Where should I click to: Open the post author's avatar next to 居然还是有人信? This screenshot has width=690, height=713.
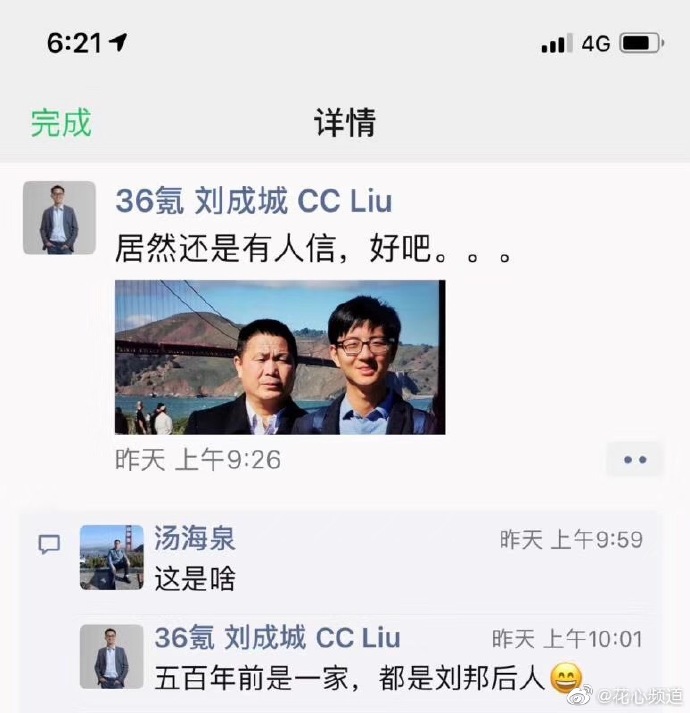(x=59, y=217)
